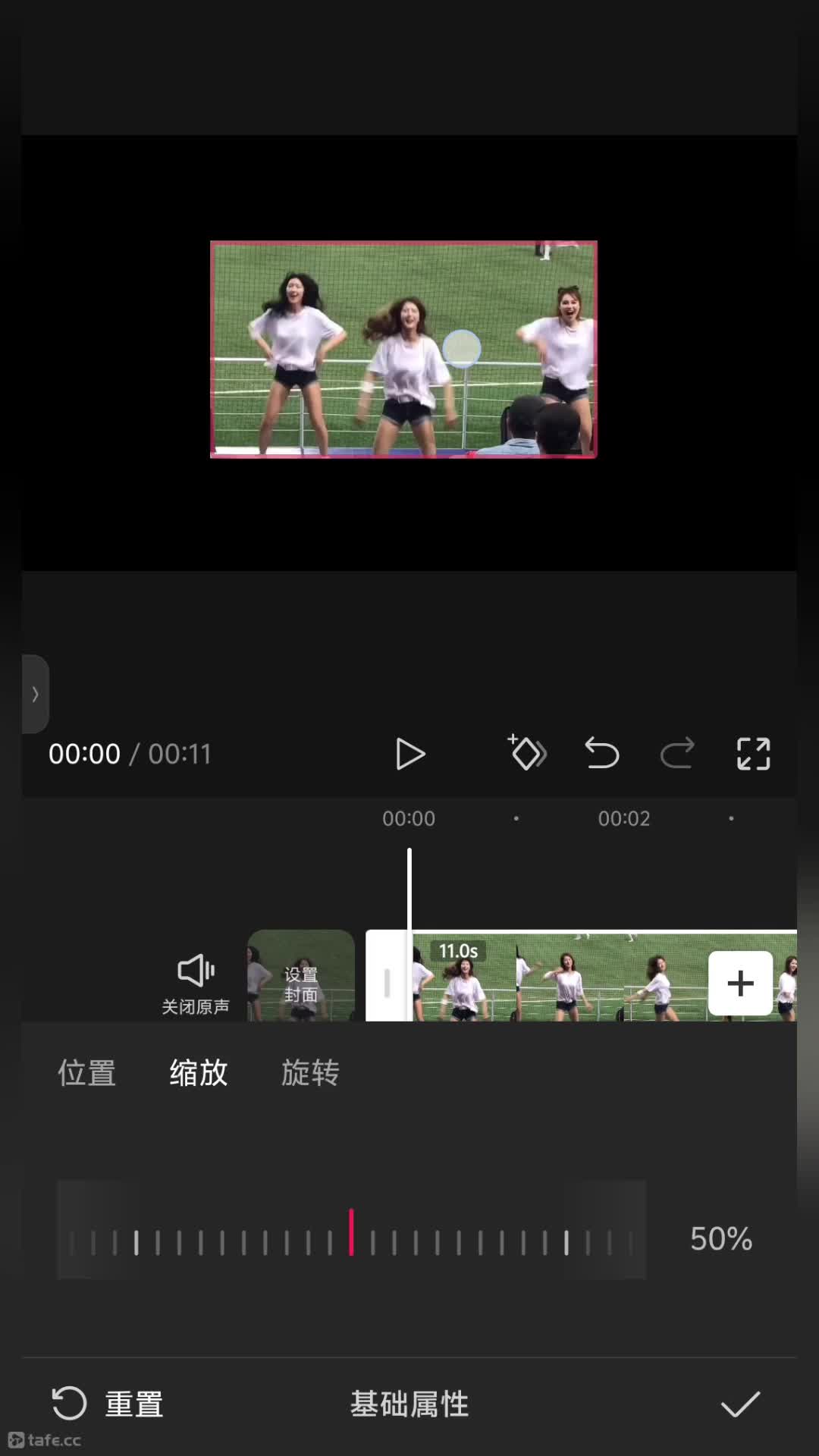Image resolution: width=819 pixels, height=1456 pixels.
Task: Play the video preview
Action: tap(410, 754)
